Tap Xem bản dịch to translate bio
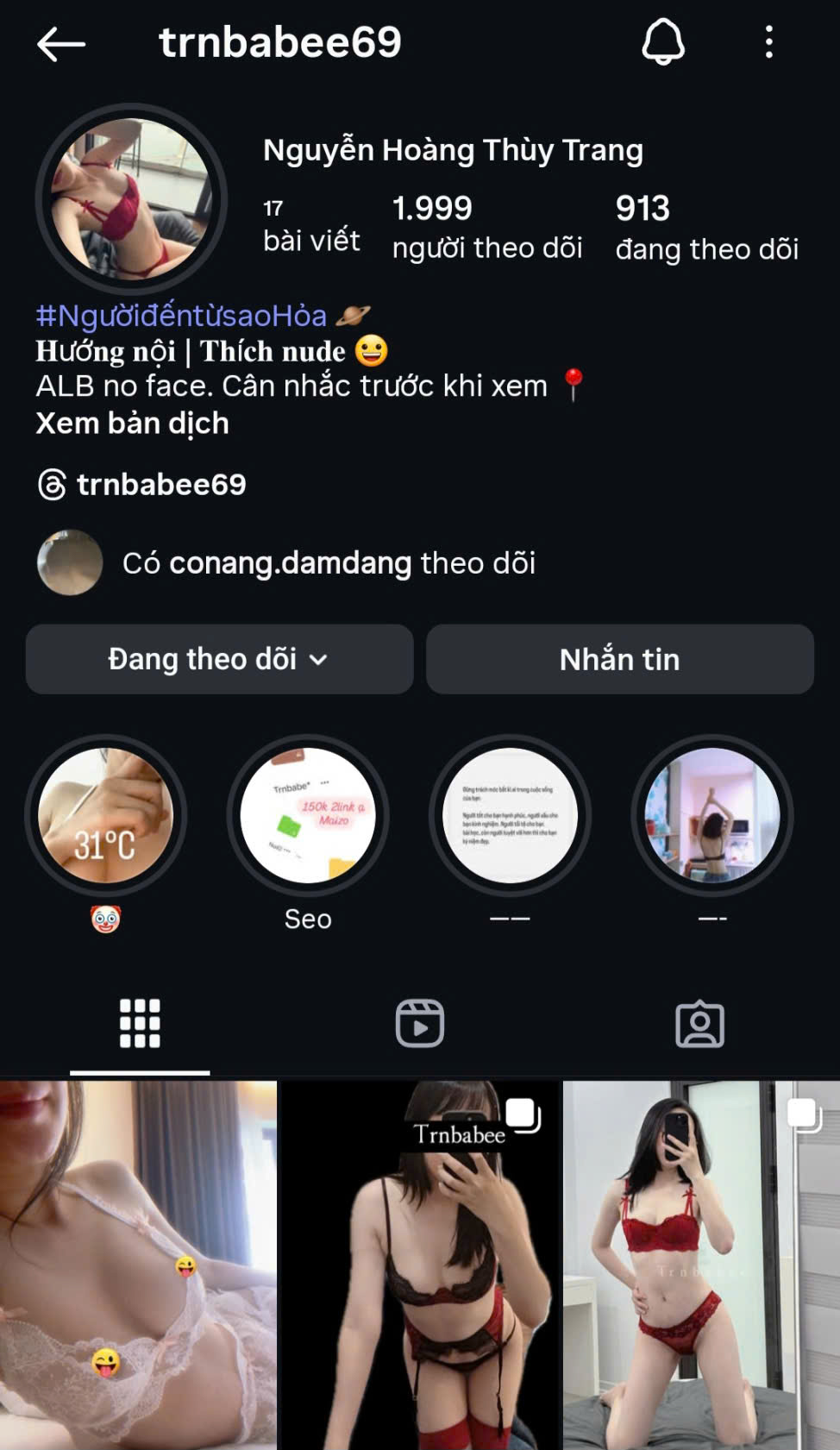 pos(132,424)
